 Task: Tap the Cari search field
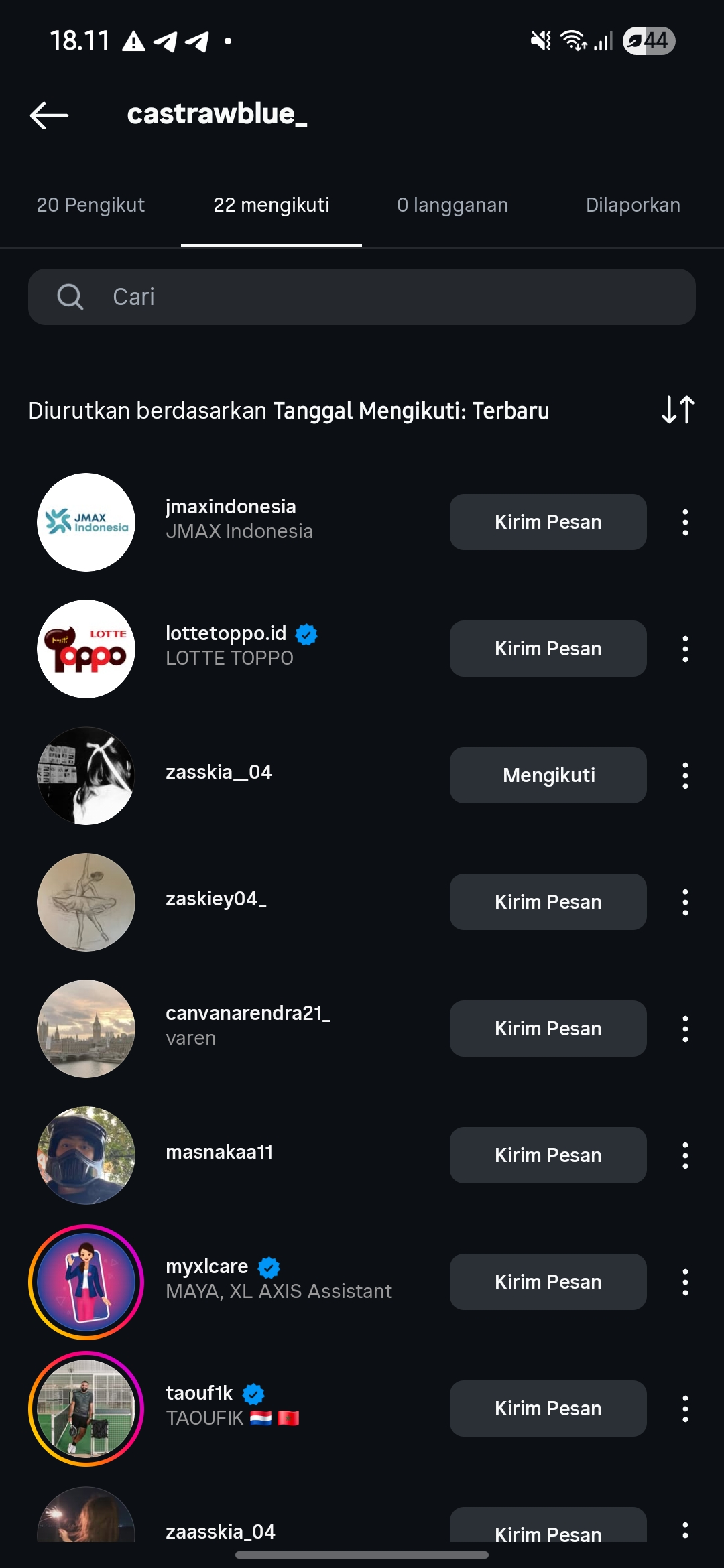point(362,297)
